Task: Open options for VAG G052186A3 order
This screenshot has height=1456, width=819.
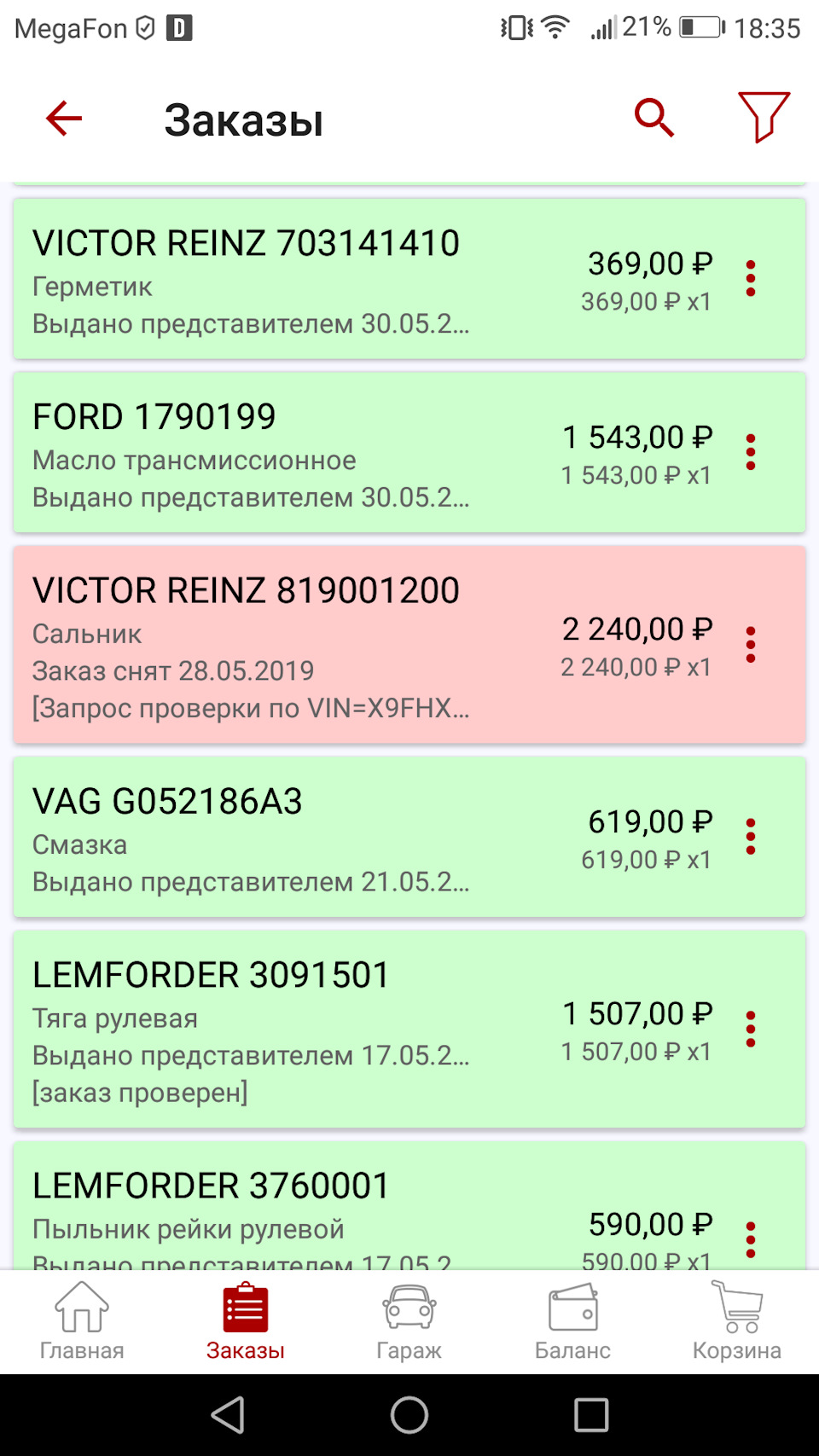Action: click(x=751, y=837)
